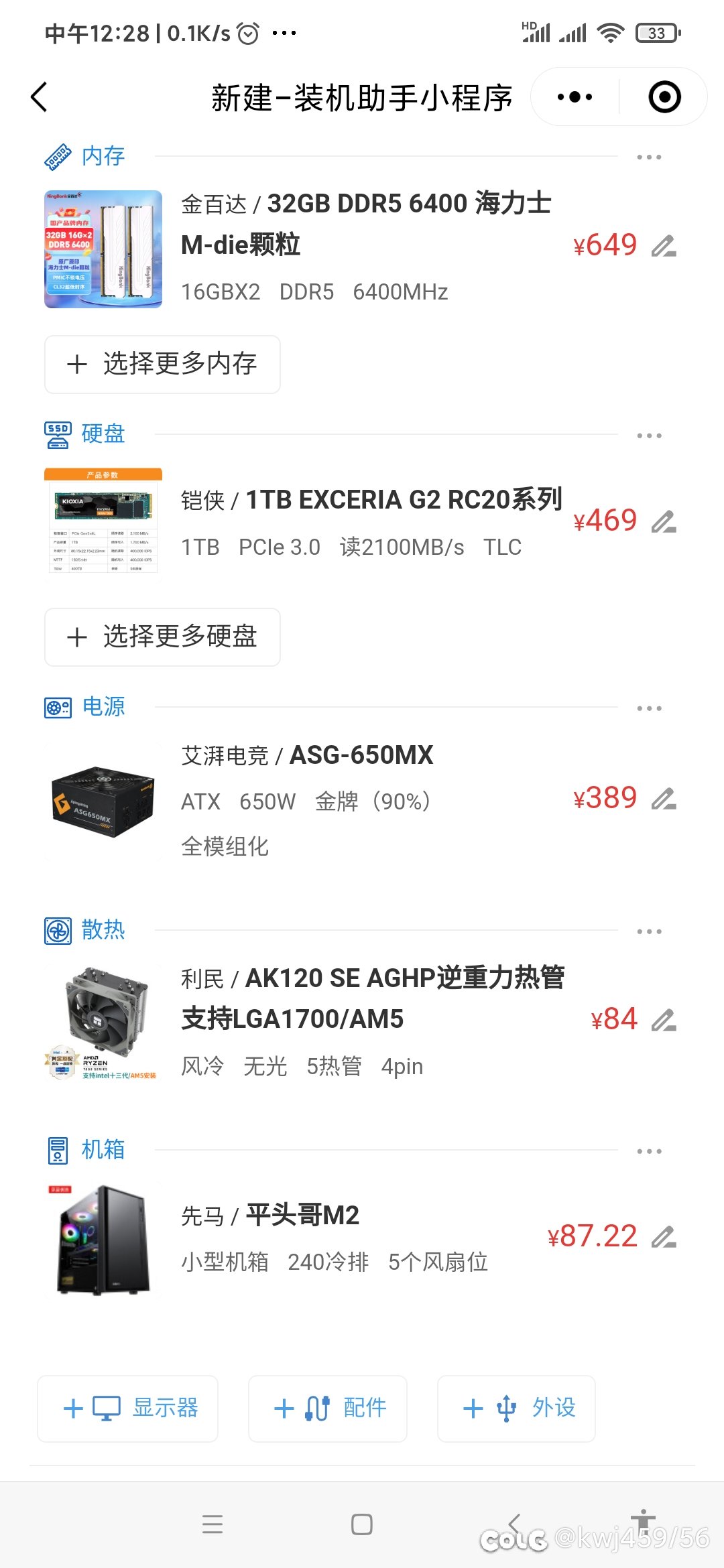Screen dimensions: 724x1568
Task: Open the 内存 section more options
Action: click(x=649, y=157)
